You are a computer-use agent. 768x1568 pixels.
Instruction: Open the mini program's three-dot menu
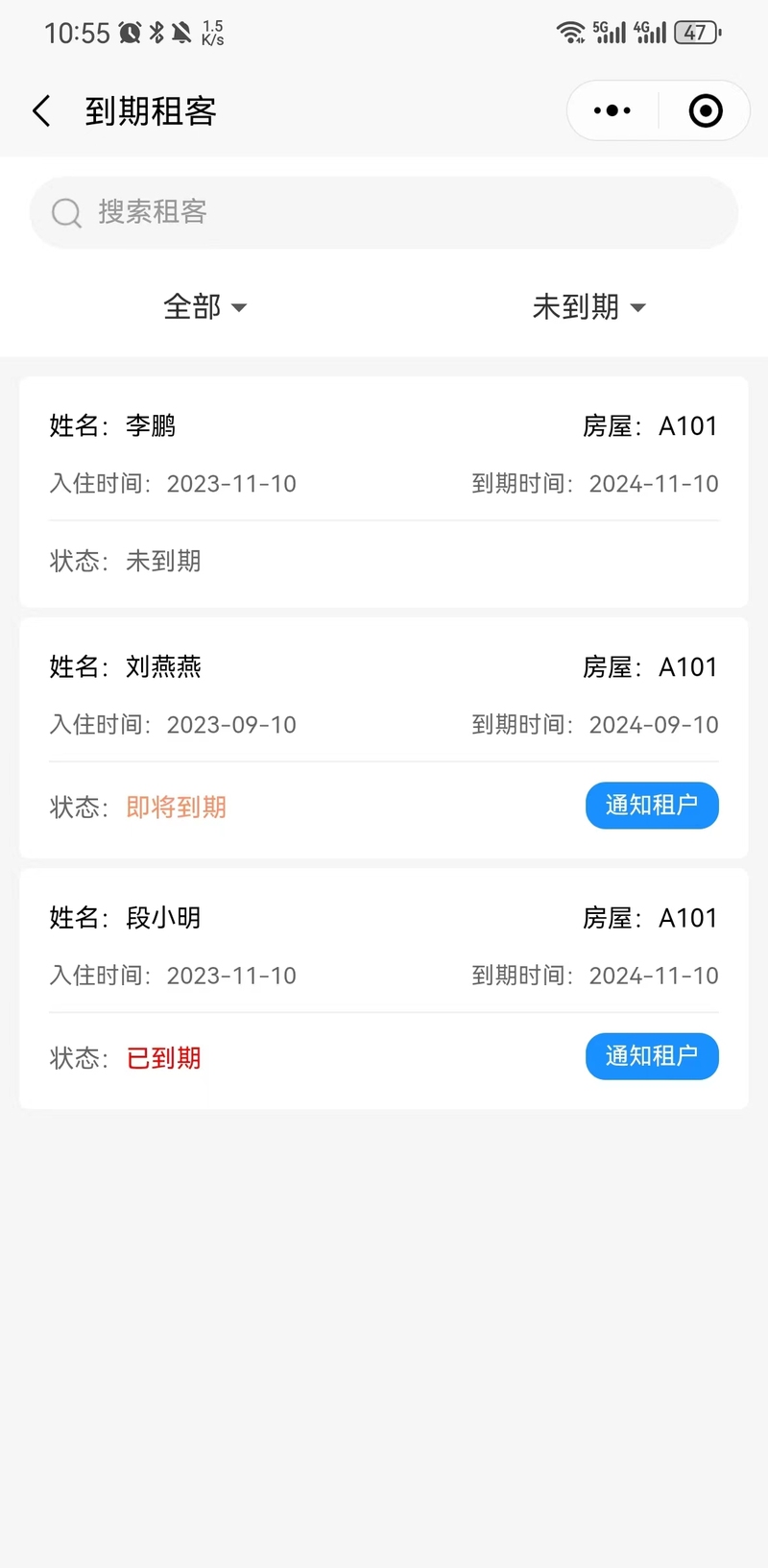click(612, 110)
